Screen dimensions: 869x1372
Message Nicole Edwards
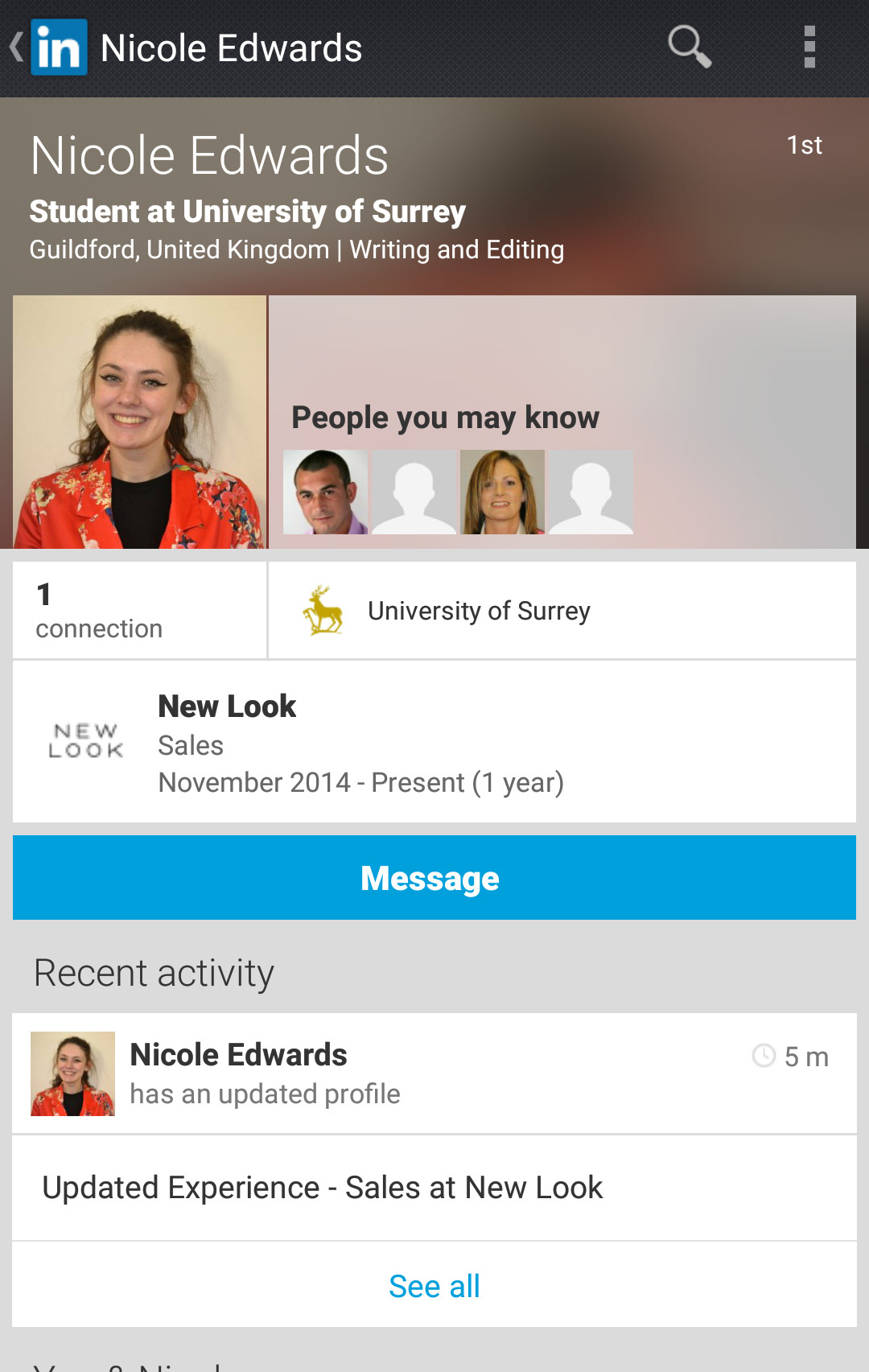[x=434, y=878]
